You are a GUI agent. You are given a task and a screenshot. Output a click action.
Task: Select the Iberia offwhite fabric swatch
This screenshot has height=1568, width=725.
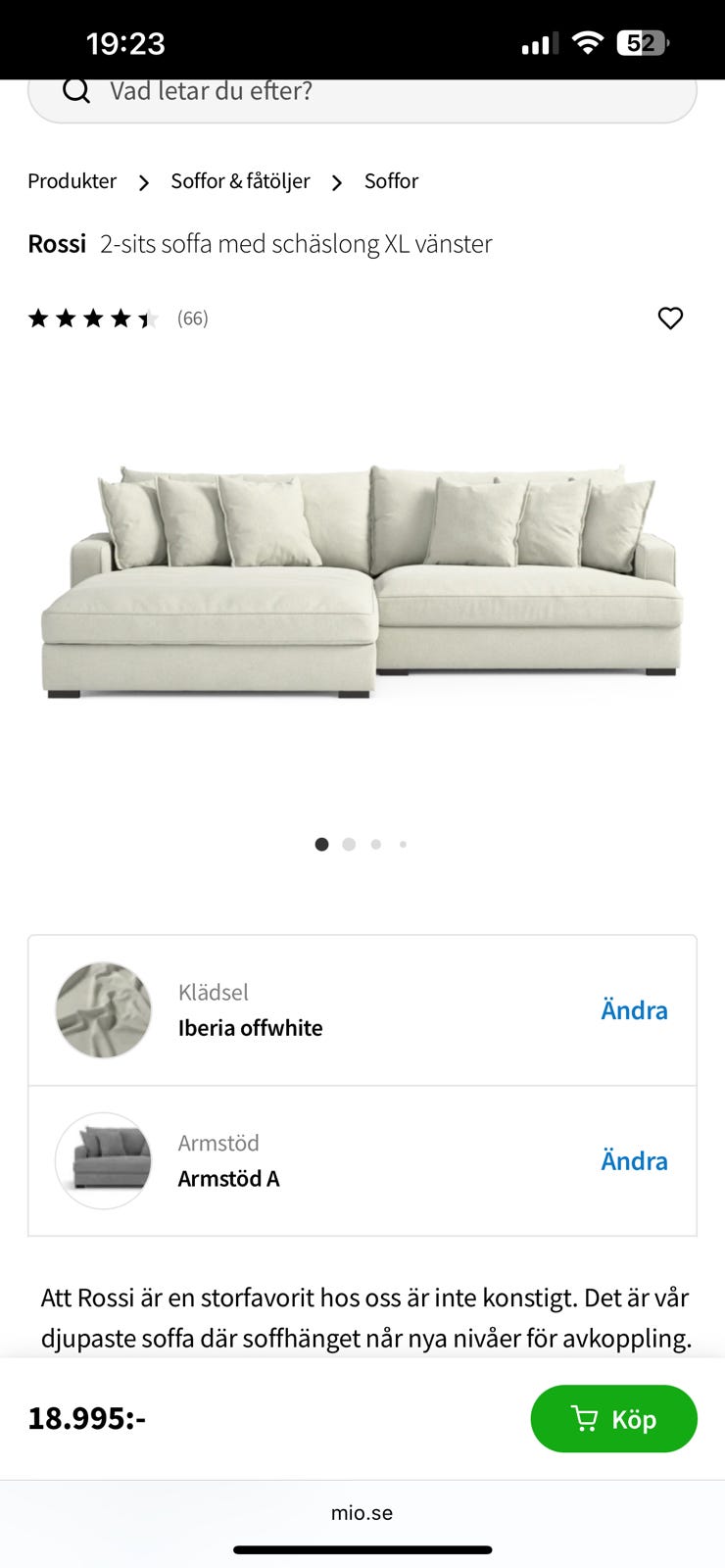pos(103,1009)
